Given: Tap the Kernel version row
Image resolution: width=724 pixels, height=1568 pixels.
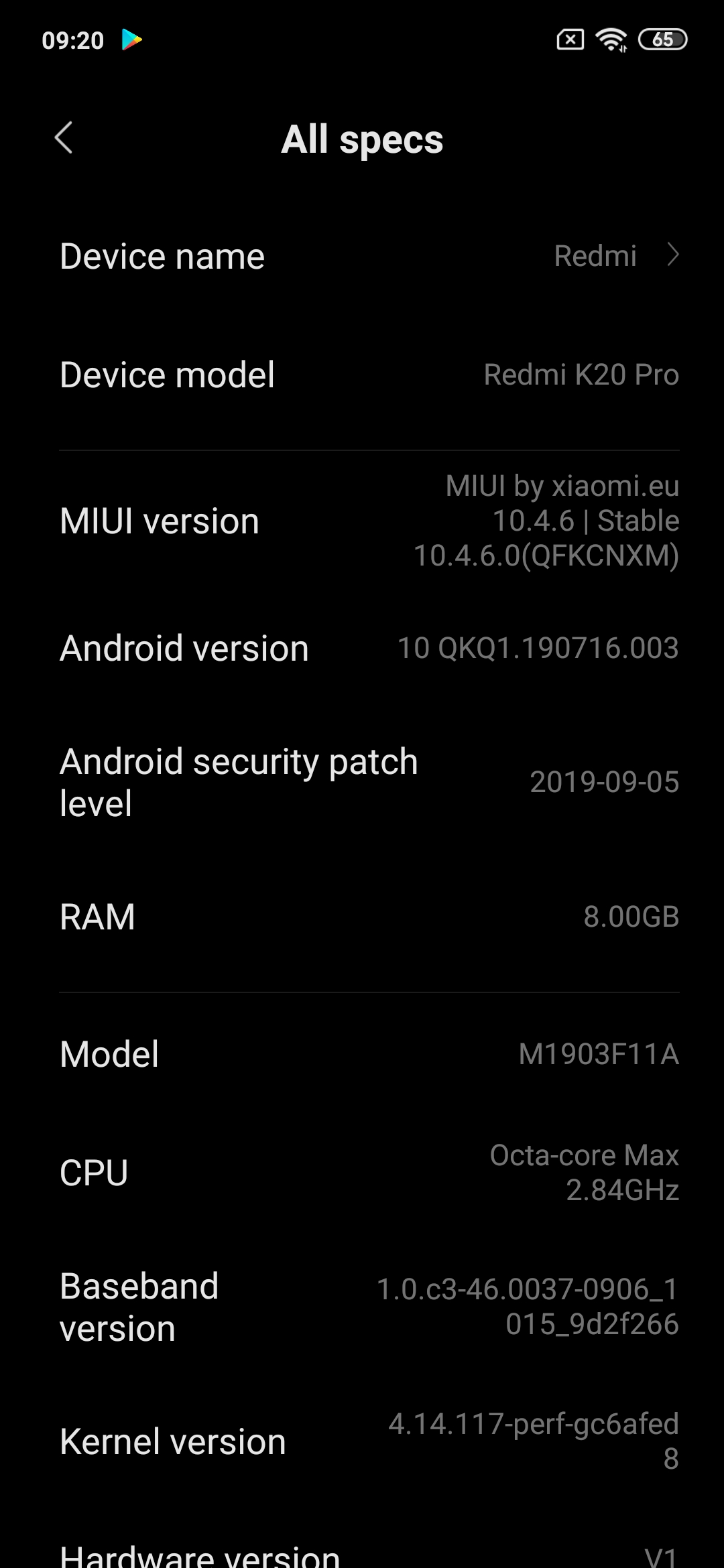Looking at the screenshot, I should point(362,1441).
